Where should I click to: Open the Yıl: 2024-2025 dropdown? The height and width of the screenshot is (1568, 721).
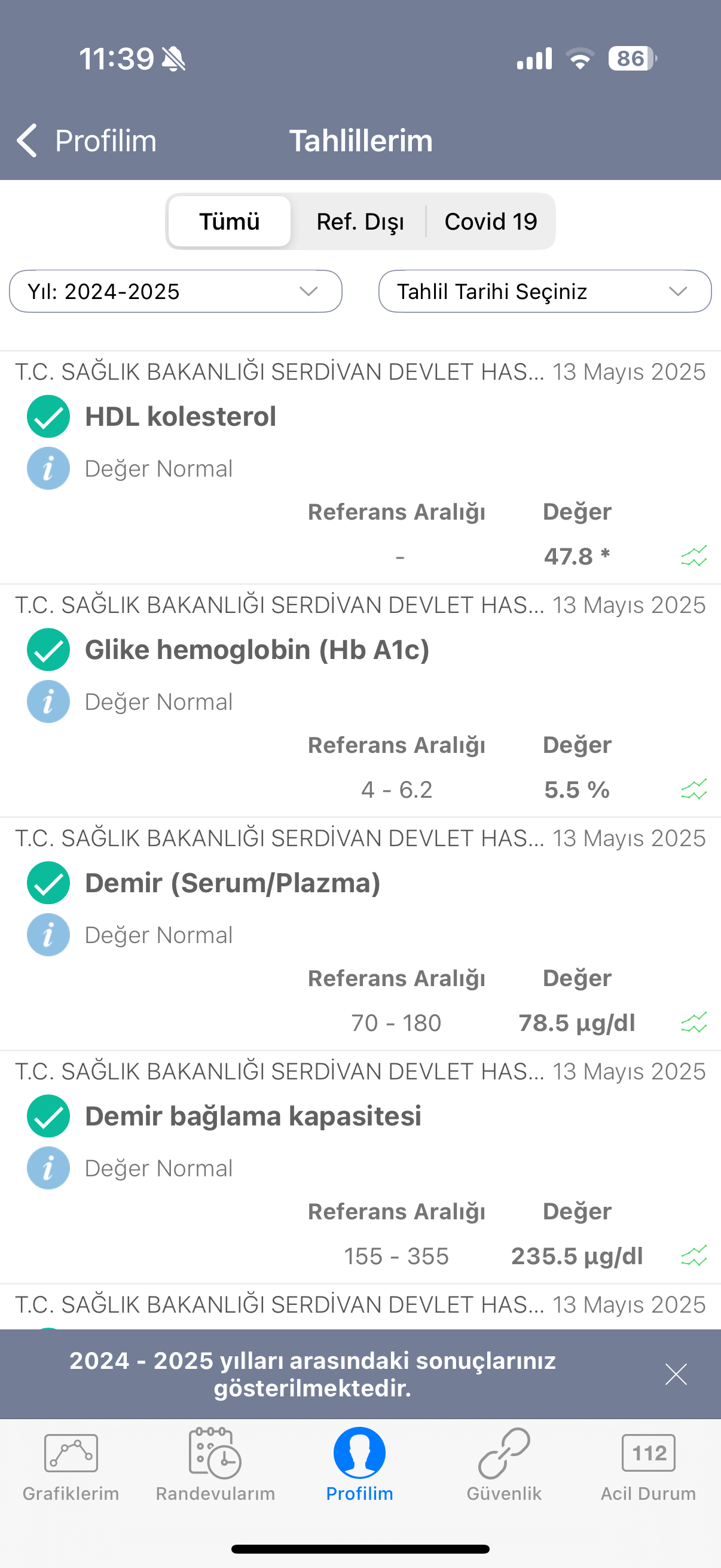tap(175, 292)
